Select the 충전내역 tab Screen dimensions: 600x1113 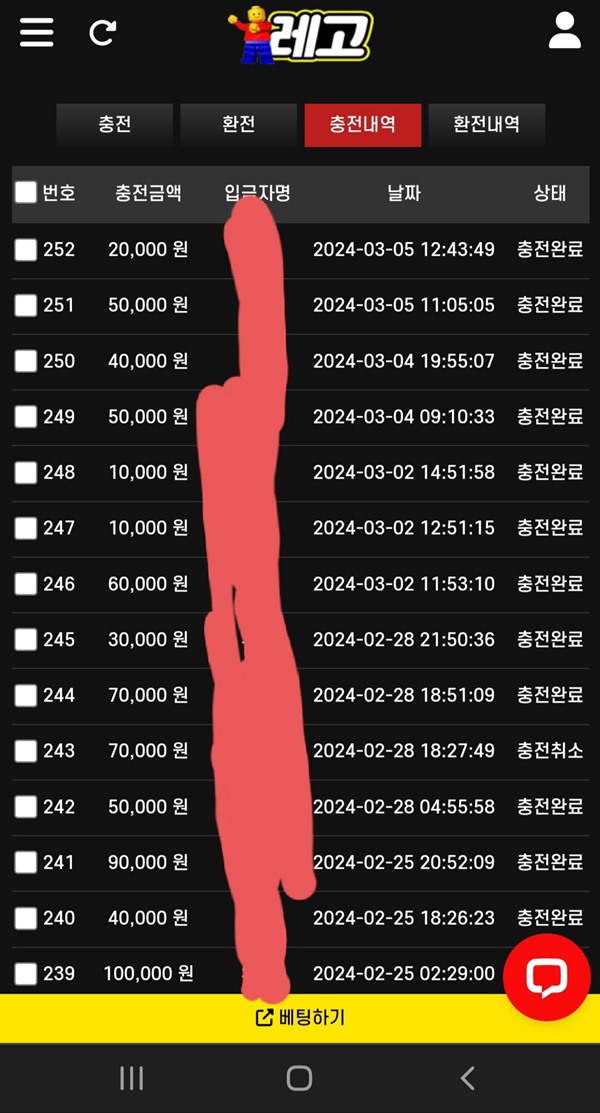click(x=363, y=125)
